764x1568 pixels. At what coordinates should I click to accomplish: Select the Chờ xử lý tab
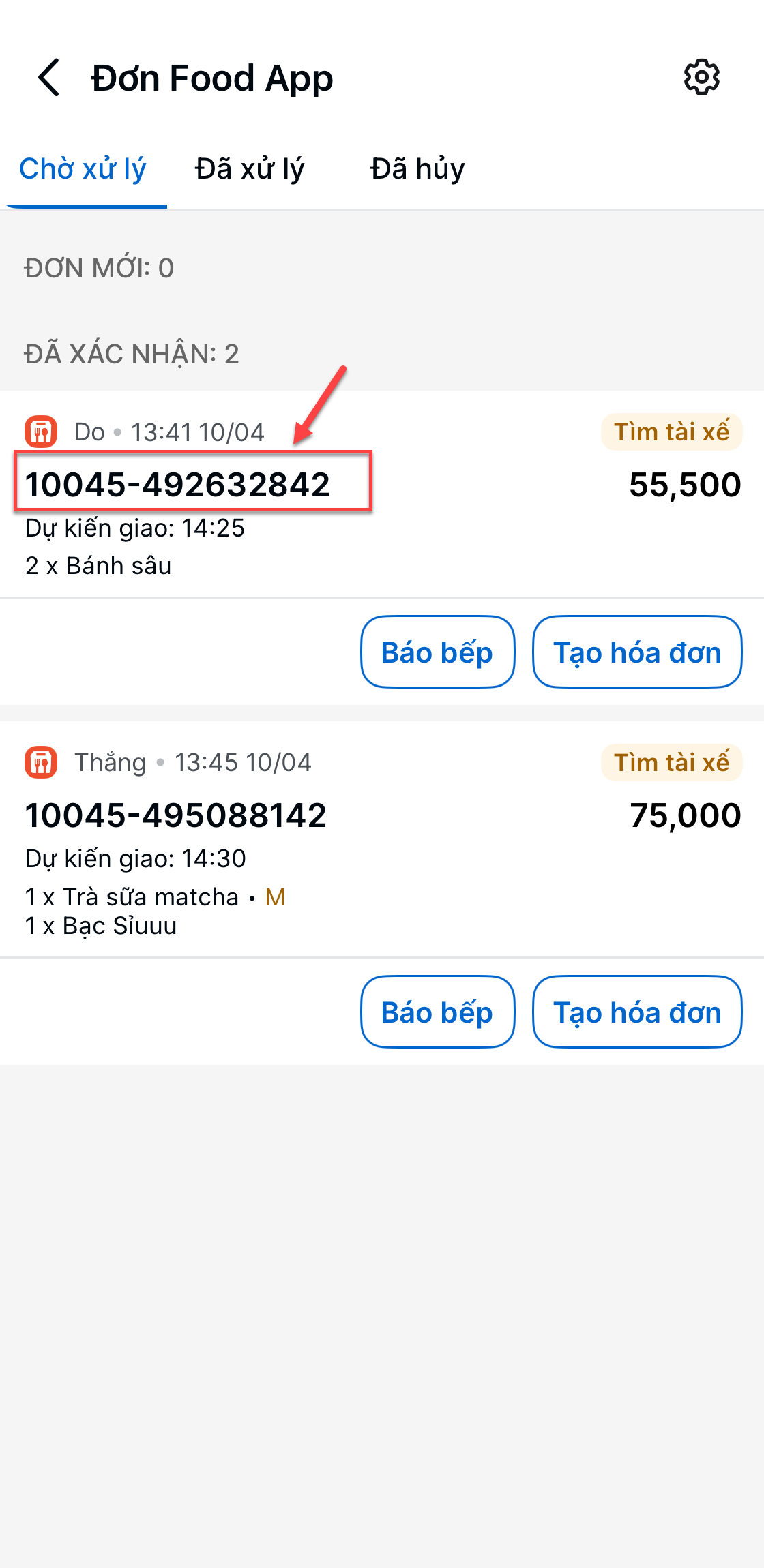(83, 168)
